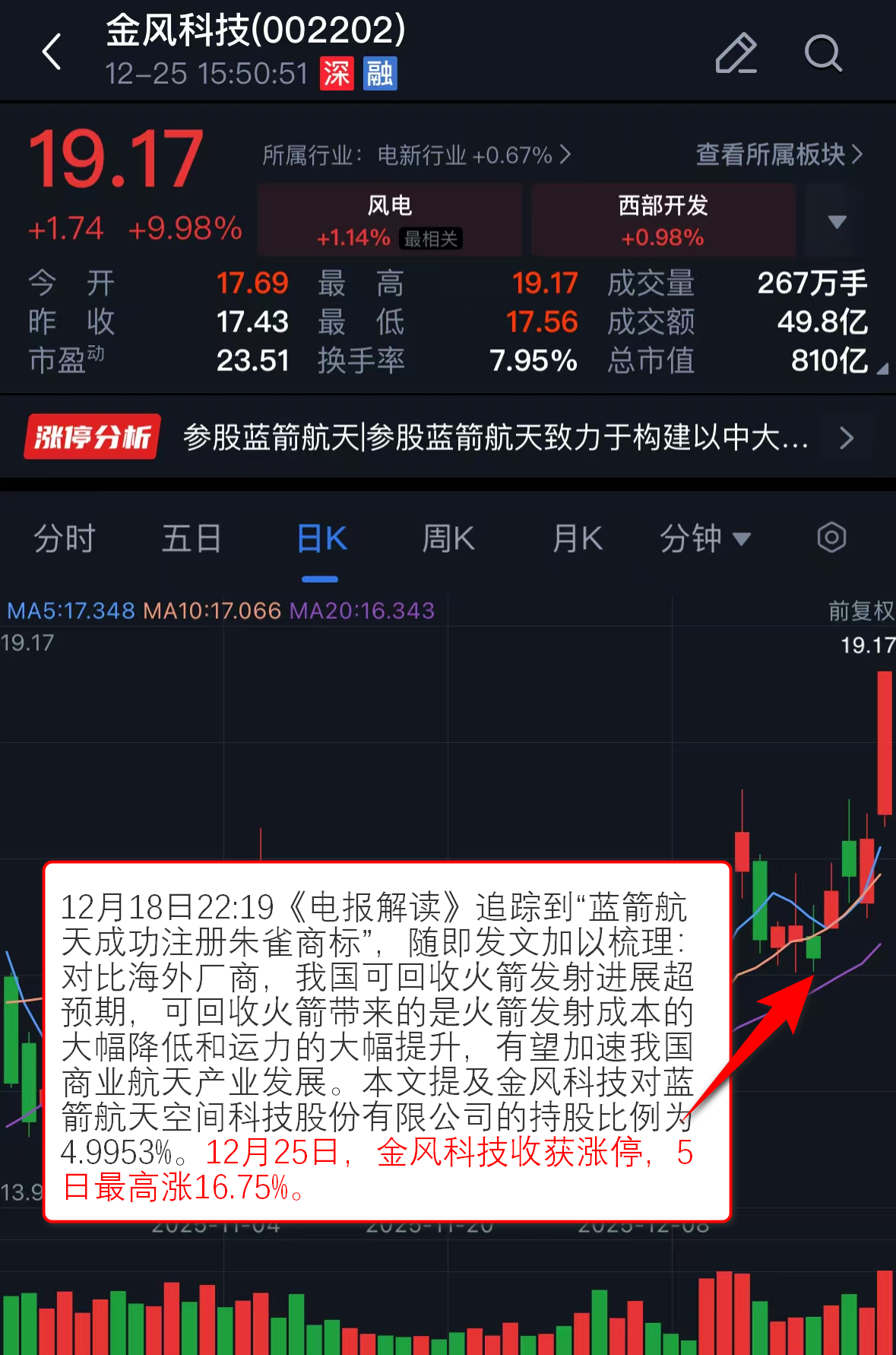The image size is (896, 1355).
Task: Show the 月K chart
Action: point(578,539)
